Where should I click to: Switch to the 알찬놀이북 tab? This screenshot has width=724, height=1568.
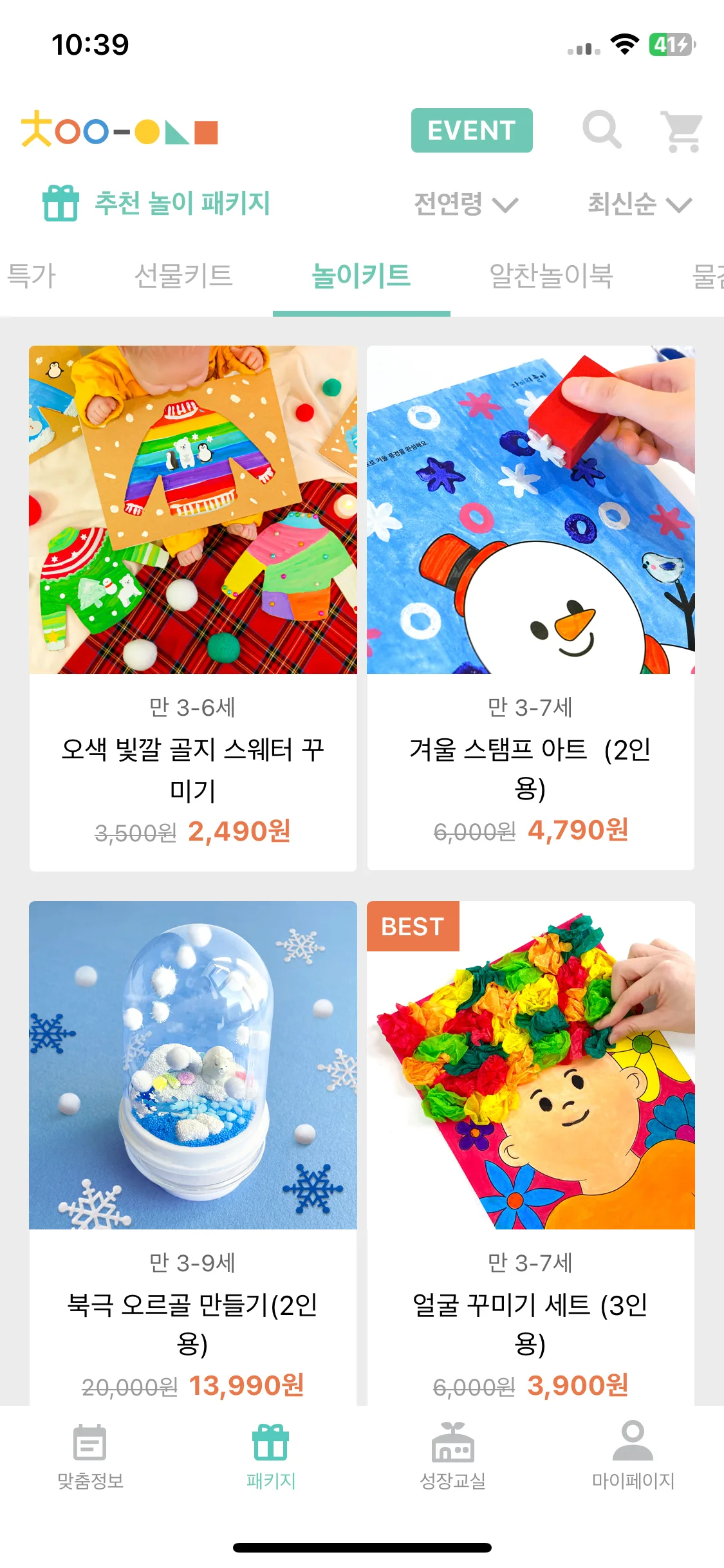pos(551,276)
